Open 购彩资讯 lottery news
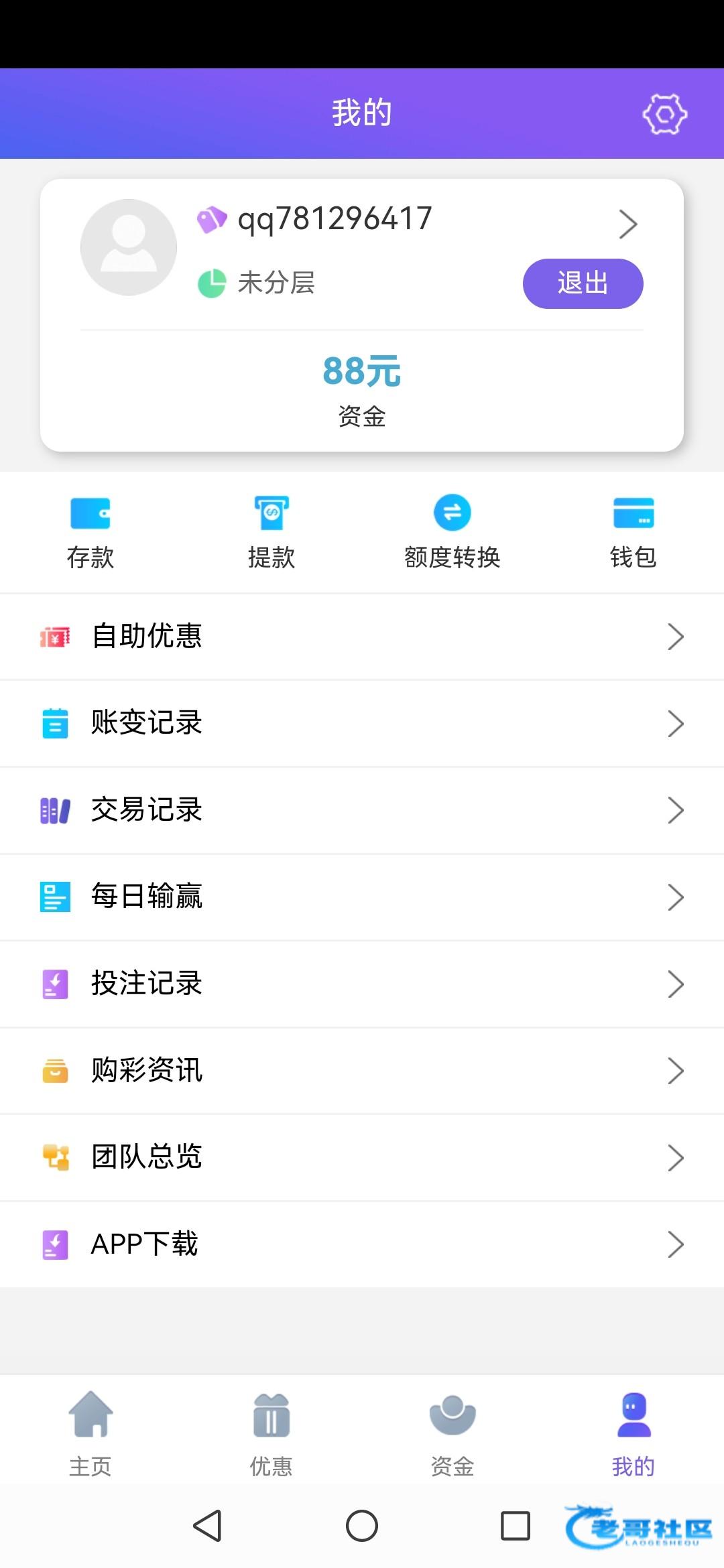 362,1071
